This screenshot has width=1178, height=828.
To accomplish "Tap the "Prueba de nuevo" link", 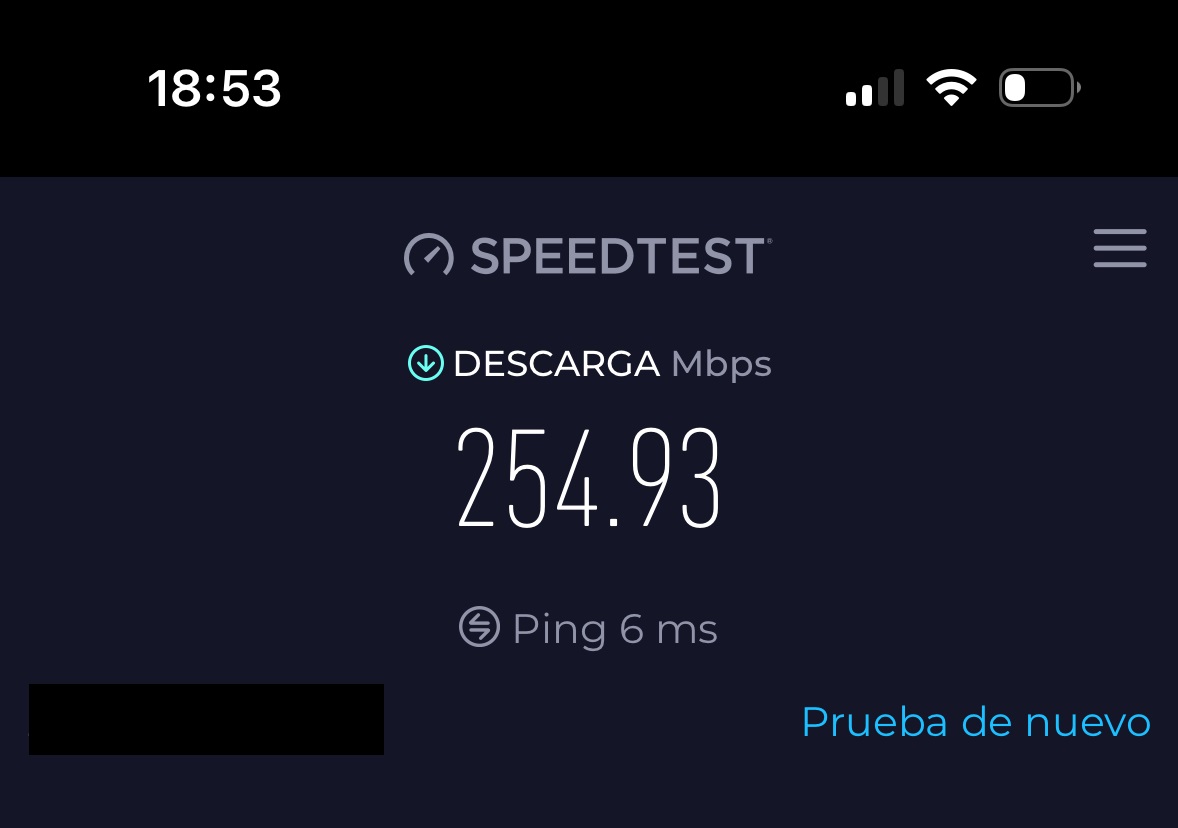I will click(x=975, y=721).
